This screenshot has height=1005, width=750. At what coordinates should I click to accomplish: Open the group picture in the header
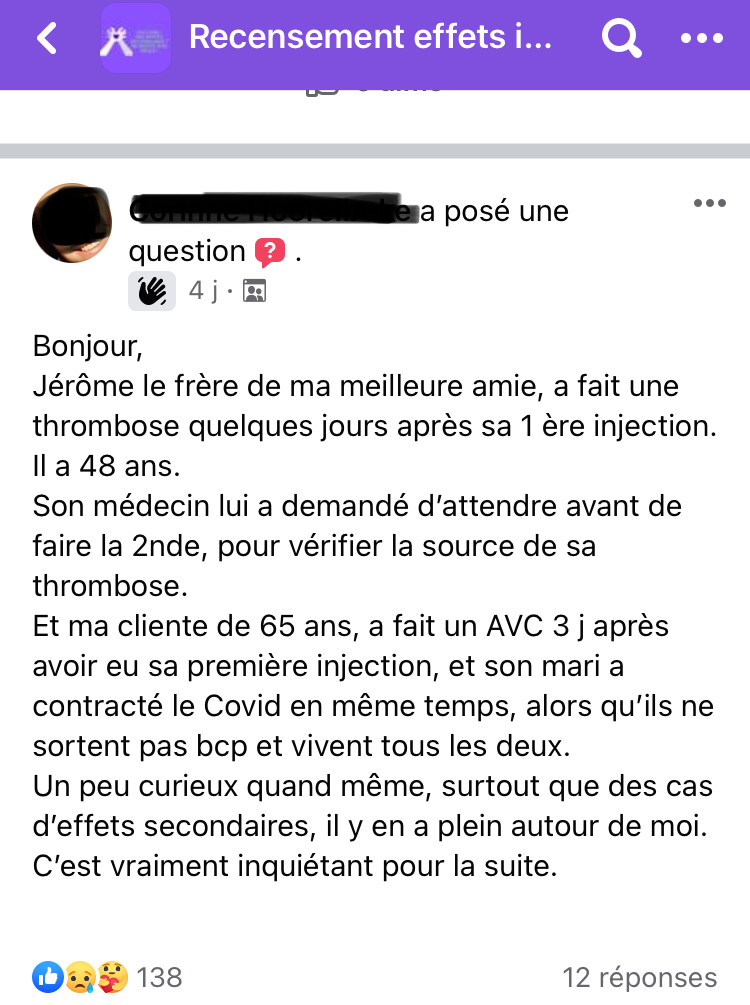(135, 39)
